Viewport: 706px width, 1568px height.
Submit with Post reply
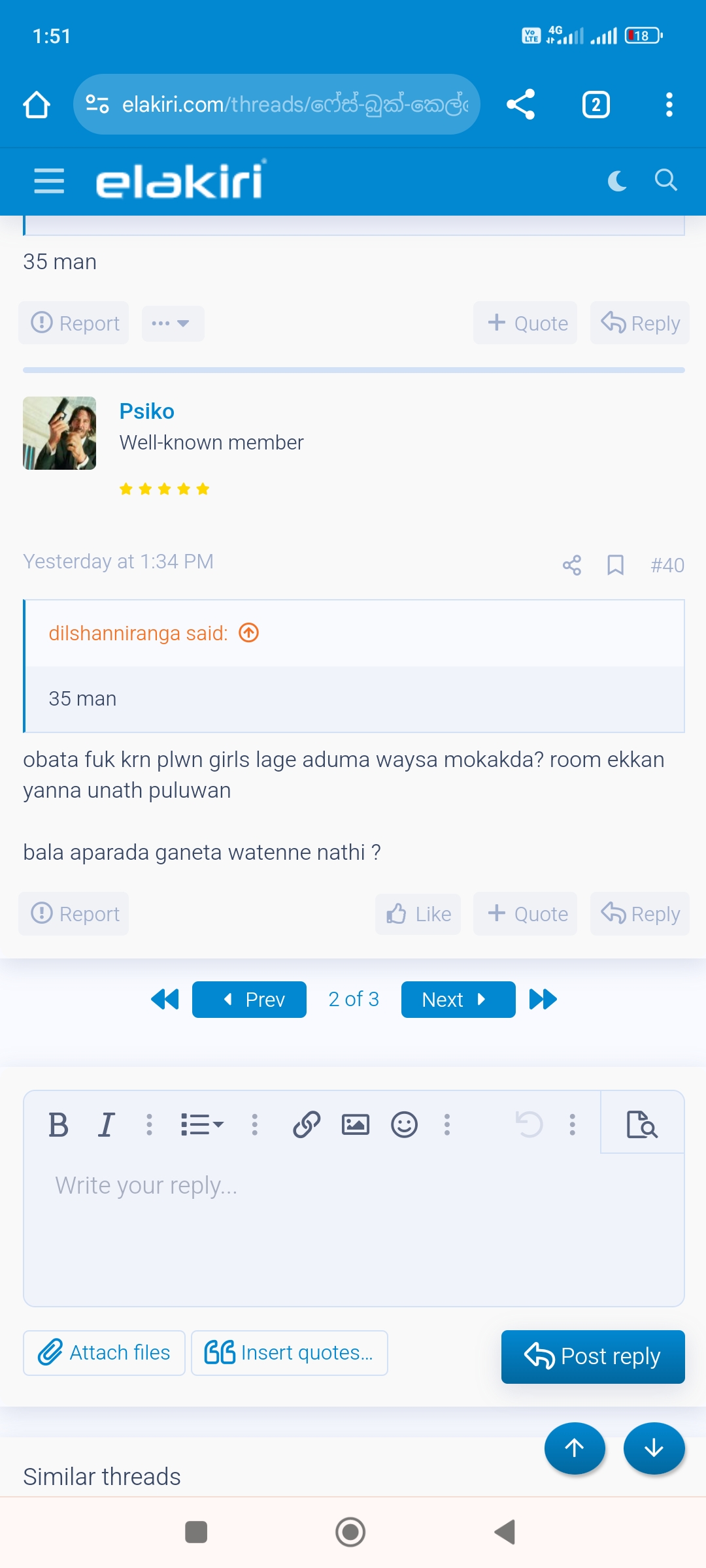(x=593, y=1356)
